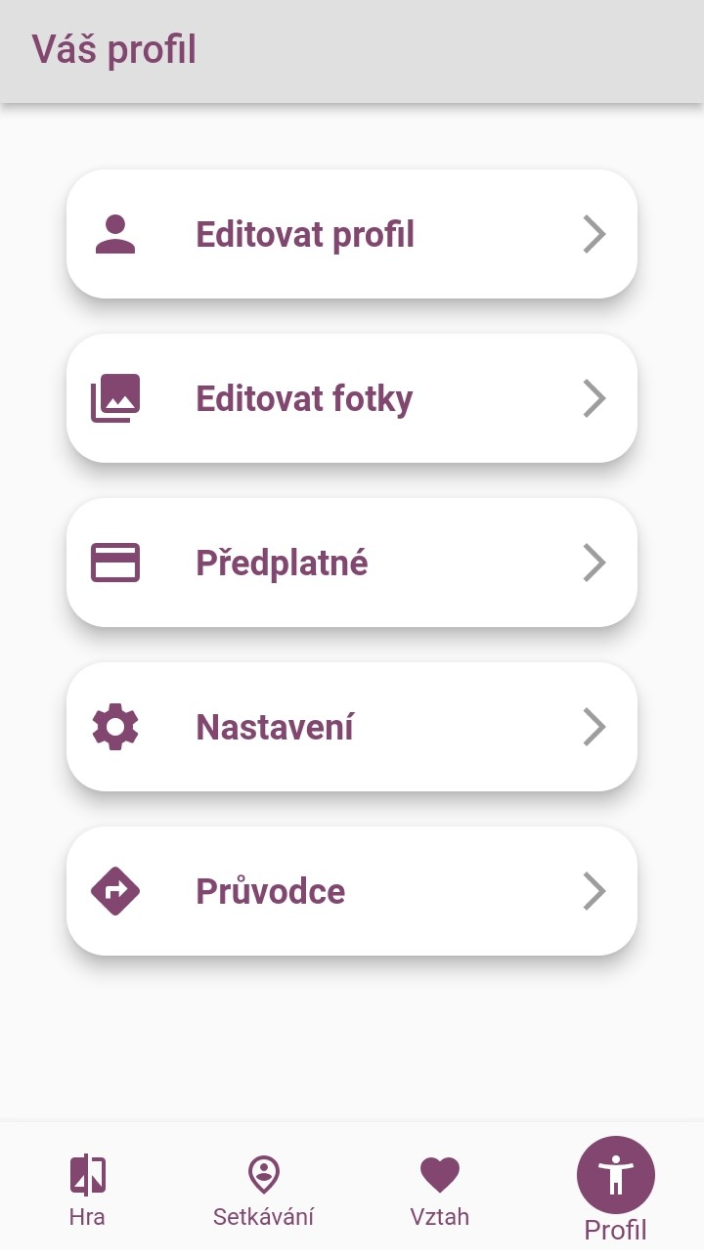Switch to the Setkávání tab

click(x=263, y=1188)
